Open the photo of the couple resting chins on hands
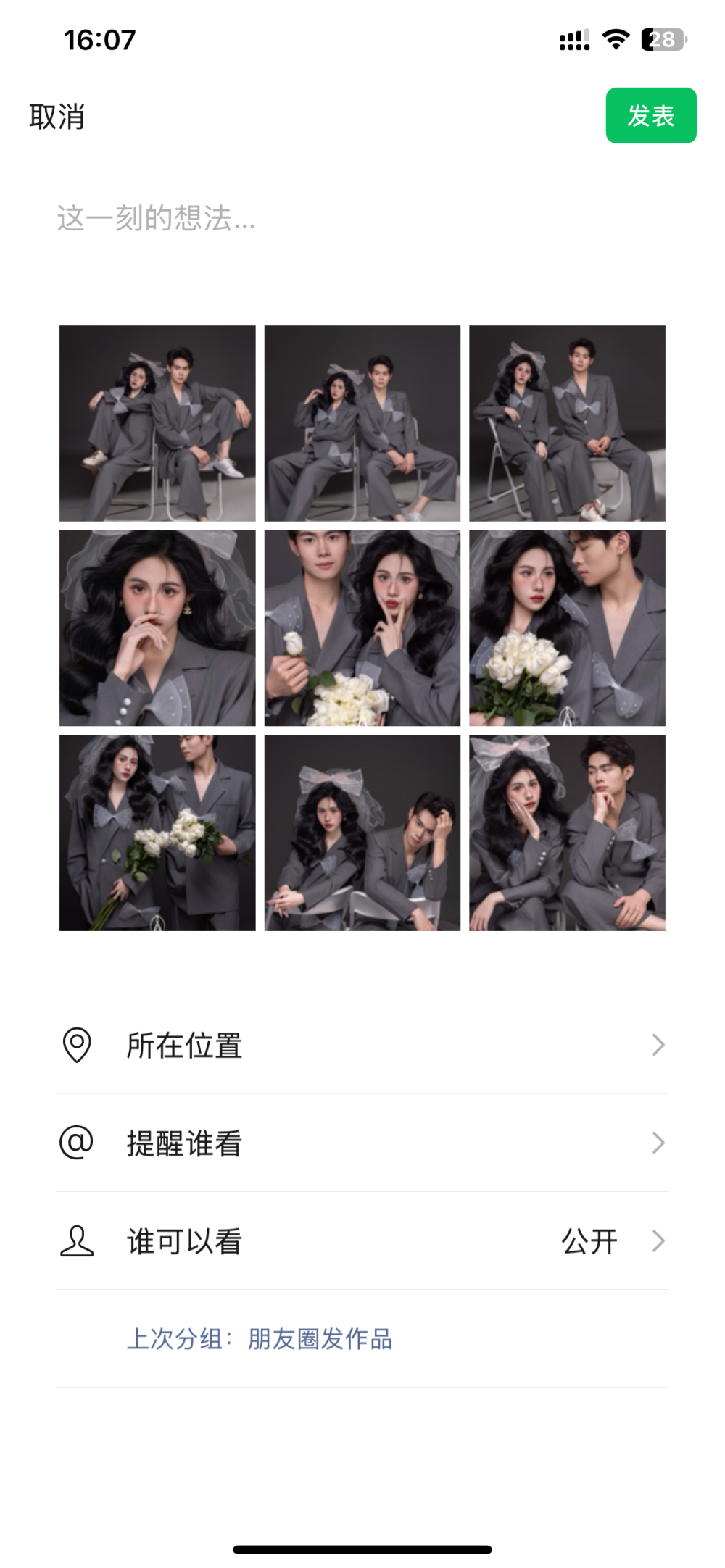The width and height of the screenshot is (725, 1568). (x=567, y=833)
